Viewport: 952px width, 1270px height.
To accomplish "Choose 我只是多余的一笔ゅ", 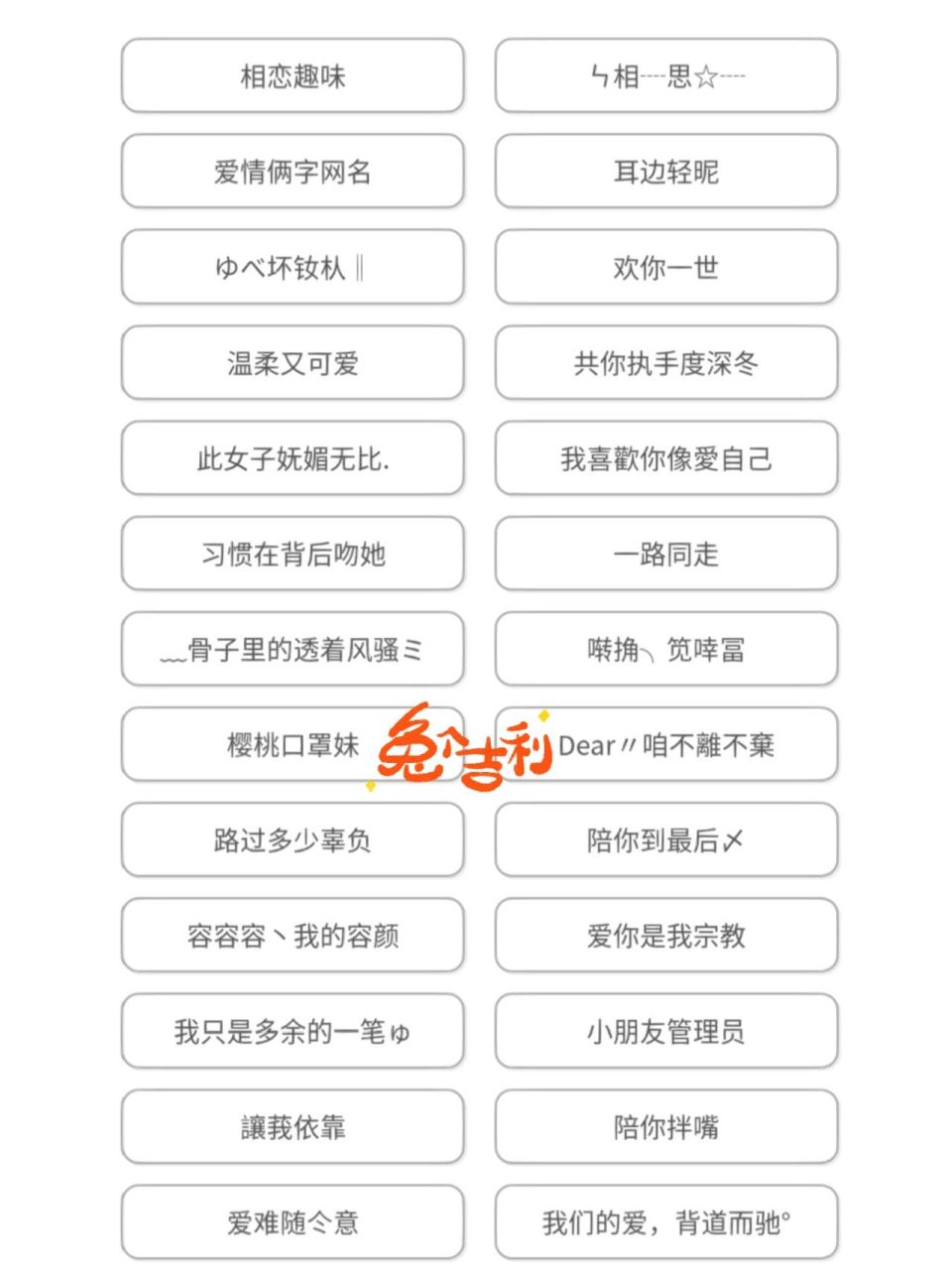I will coord(293,1032).
